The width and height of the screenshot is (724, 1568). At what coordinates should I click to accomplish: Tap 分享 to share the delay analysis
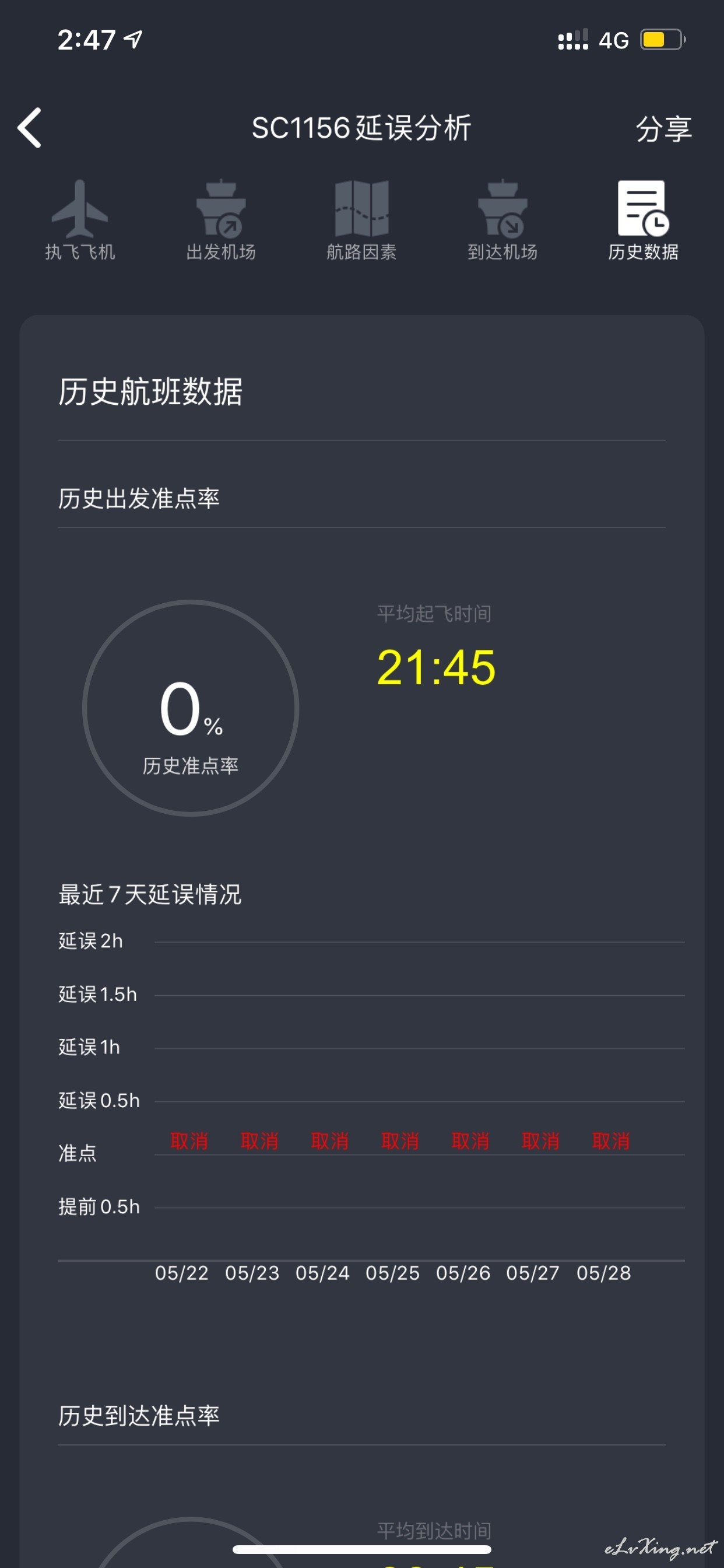(x=664, y=129)
